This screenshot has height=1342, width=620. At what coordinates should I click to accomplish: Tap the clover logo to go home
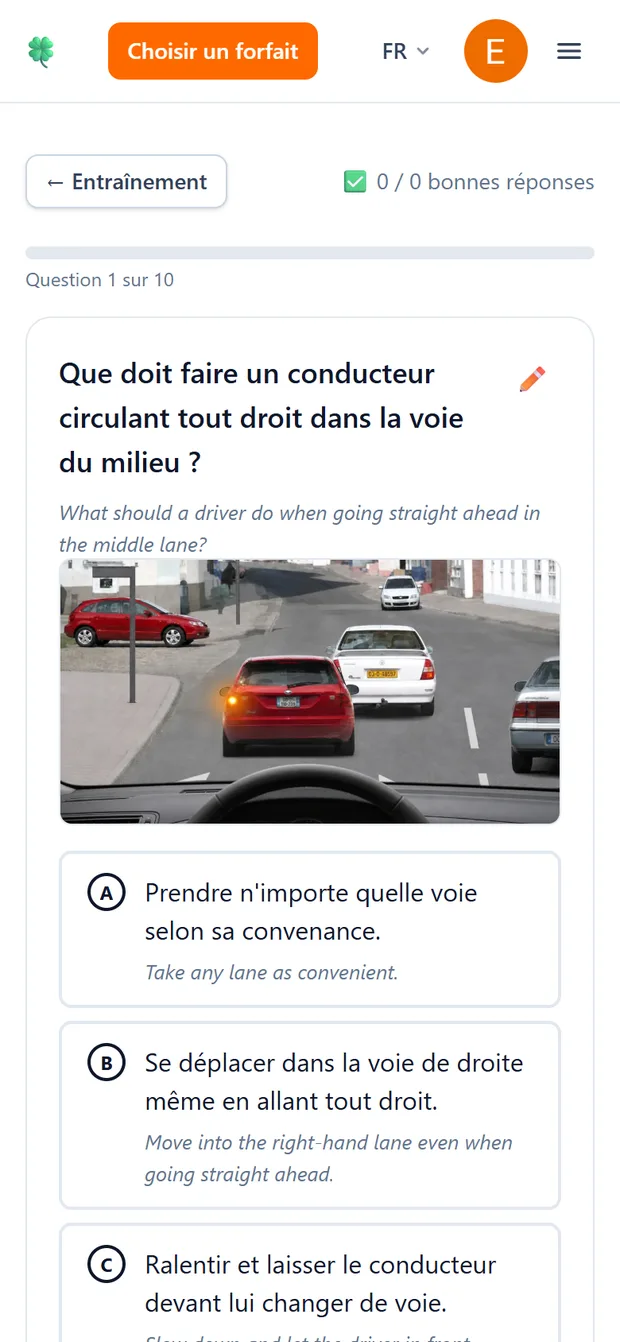pyautogui.click(x=41, y=51)
